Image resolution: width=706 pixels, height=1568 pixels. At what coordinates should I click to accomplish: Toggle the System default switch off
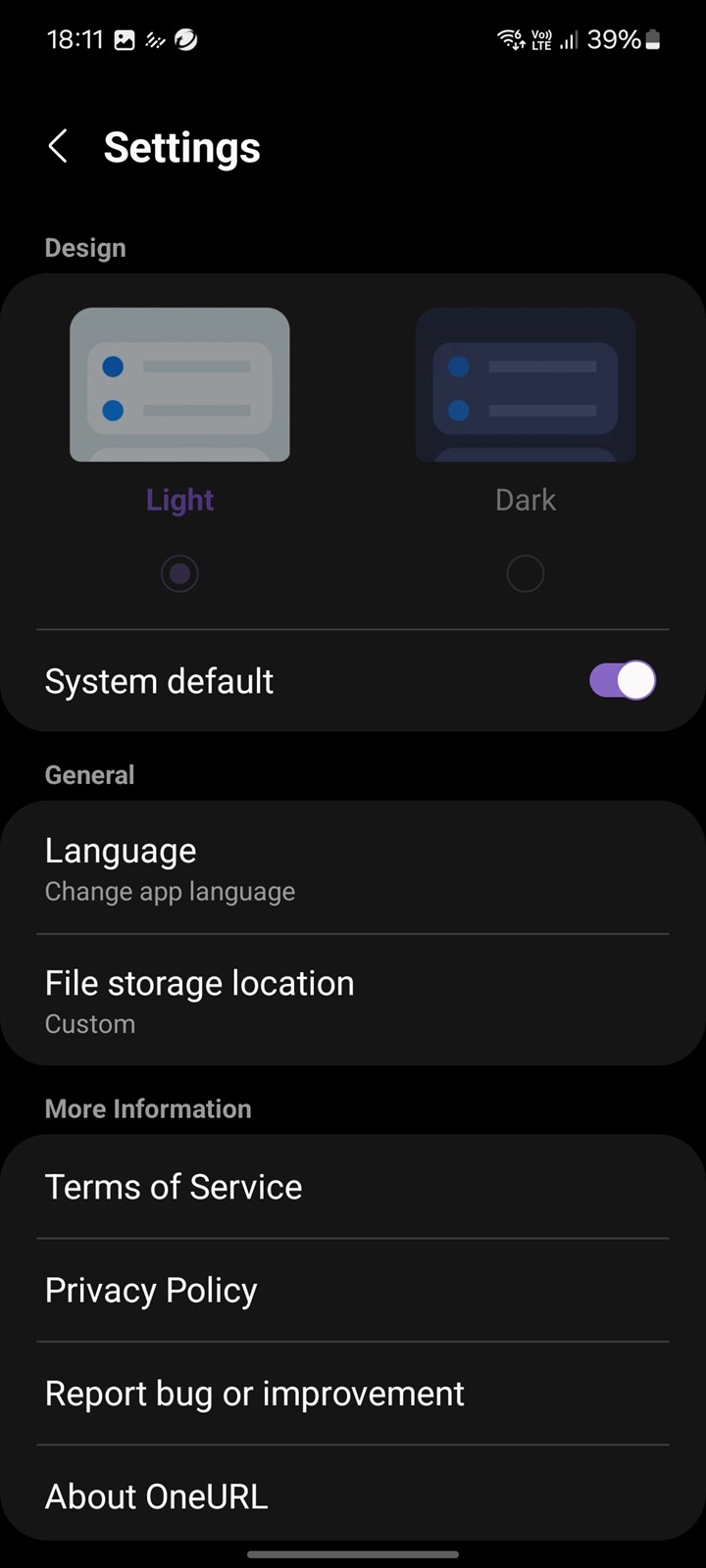[x=623, y=680]
